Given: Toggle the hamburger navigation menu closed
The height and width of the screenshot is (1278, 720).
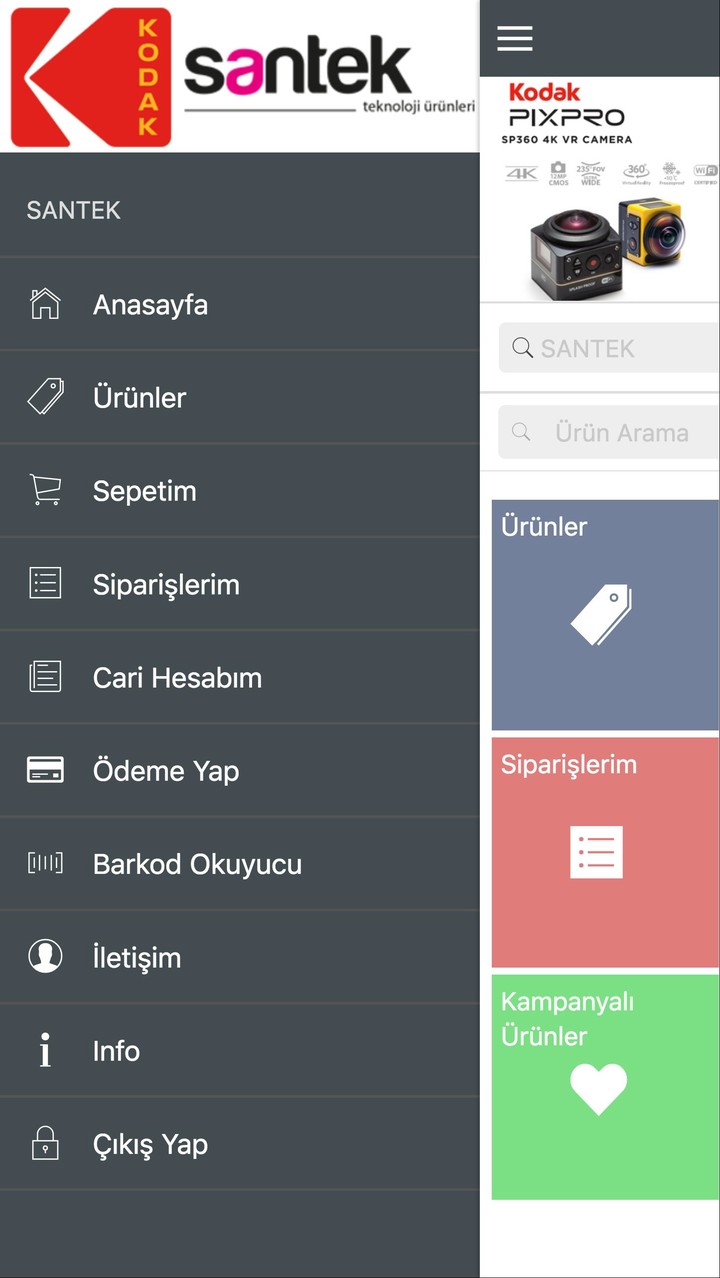Looking at the screenshot, I should tap(514, 39).
